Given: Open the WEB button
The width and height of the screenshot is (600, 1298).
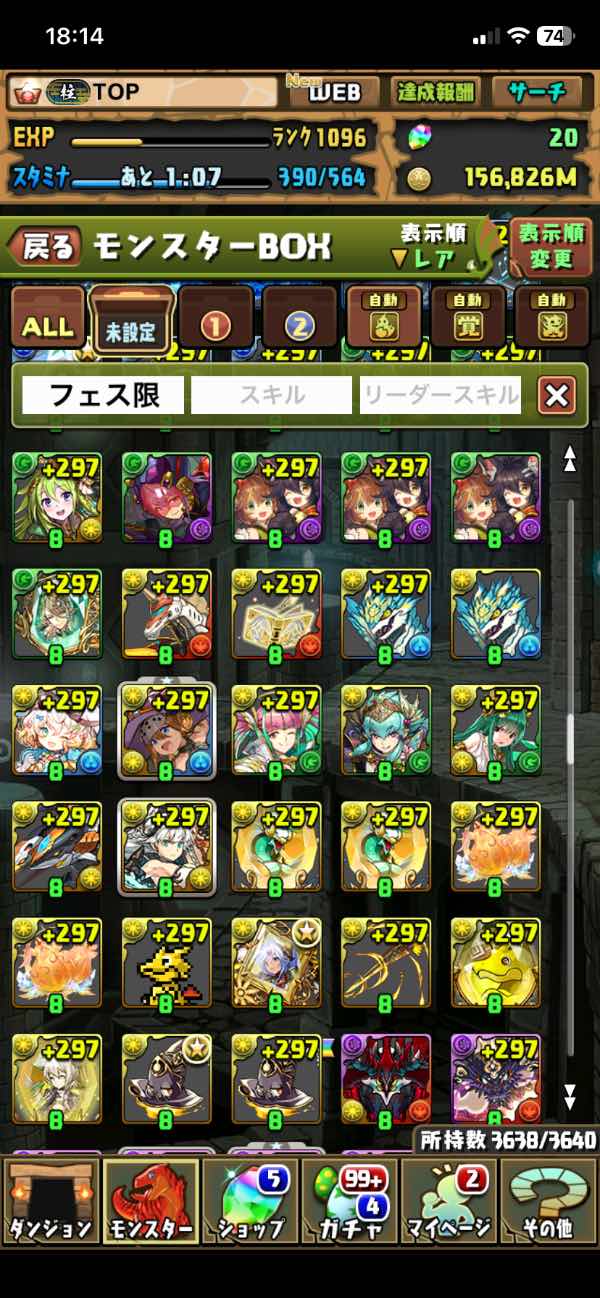Looking at the screenshot, I should click(334, 93).
